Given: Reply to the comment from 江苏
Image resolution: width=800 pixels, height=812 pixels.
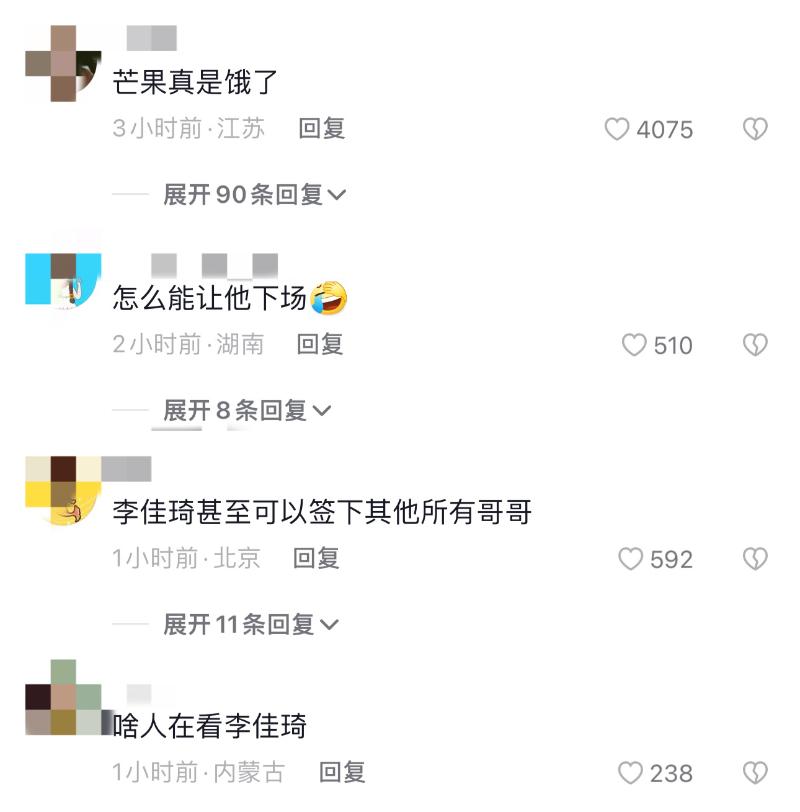Looking at the screenshot, I should pos(322,128).
